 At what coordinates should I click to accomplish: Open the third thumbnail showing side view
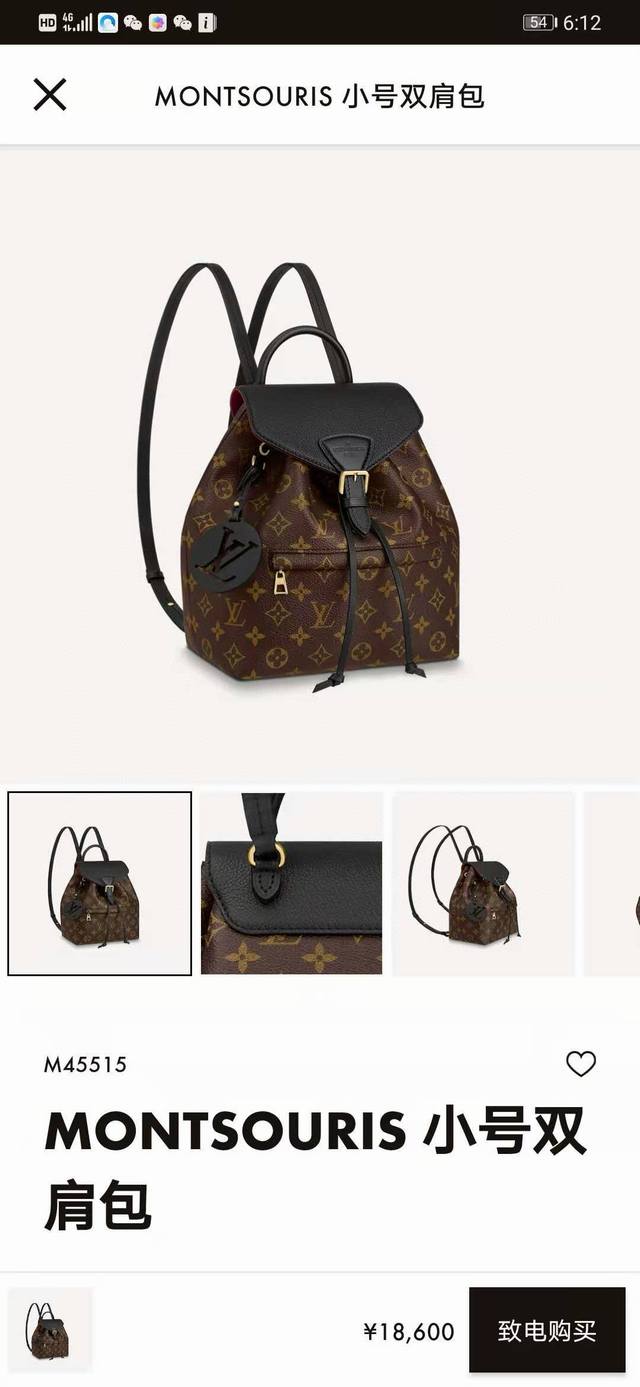coord(483,883)
